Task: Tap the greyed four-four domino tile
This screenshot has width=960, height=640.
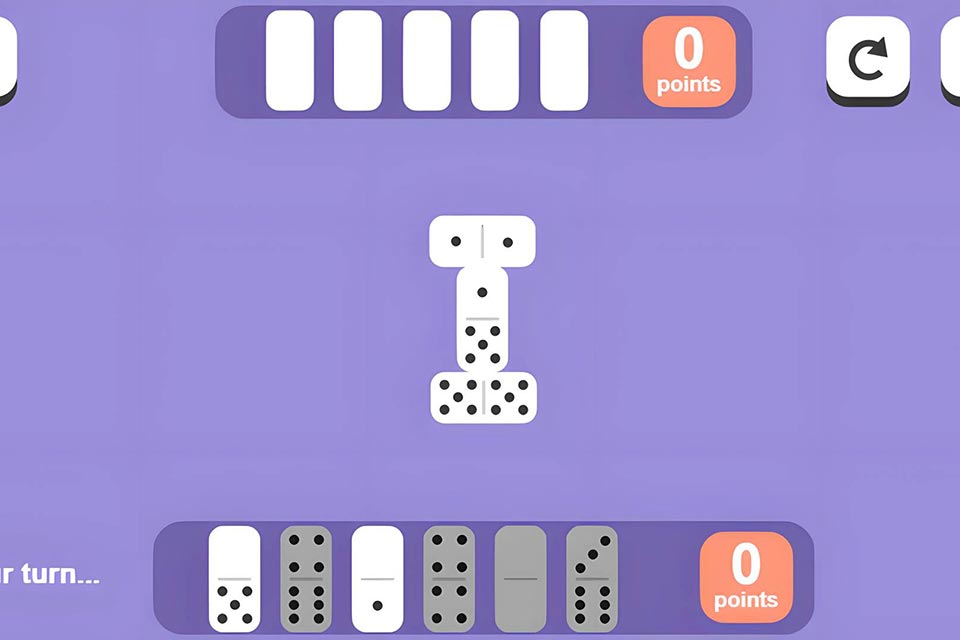Action: click(x=449, y=579)
